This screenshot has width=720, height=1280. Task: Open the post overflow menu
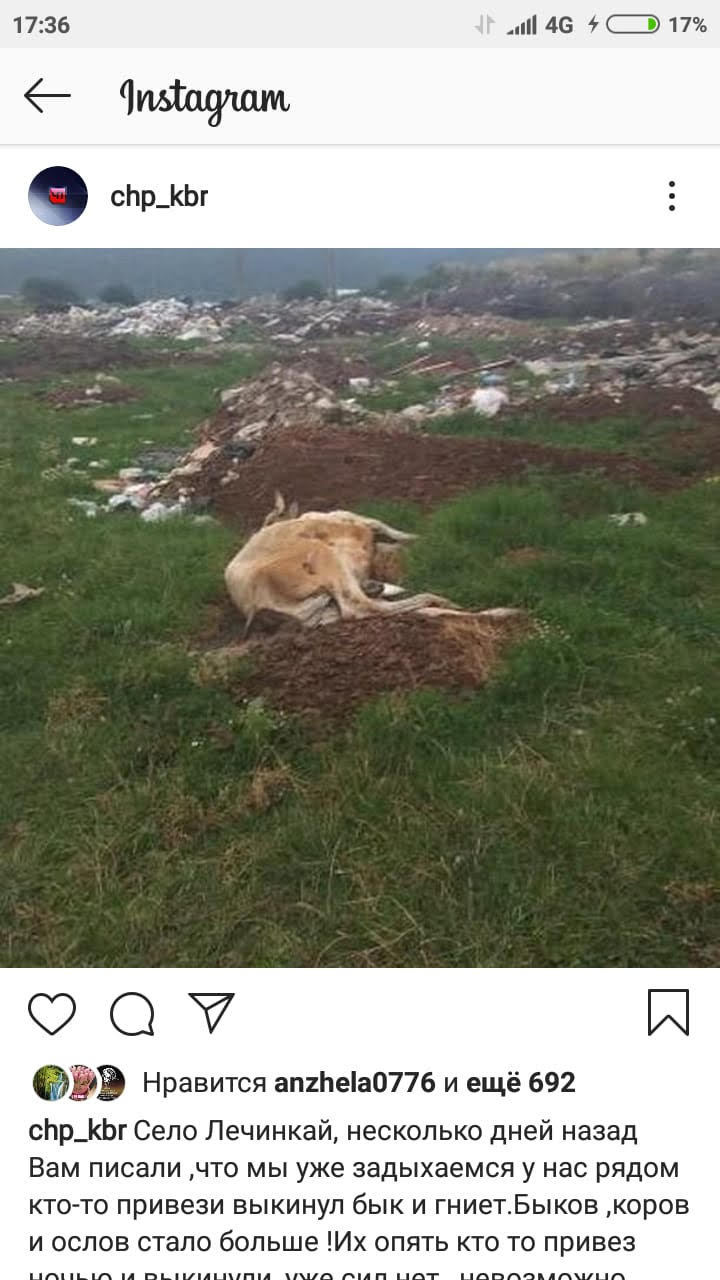(671, 196)
